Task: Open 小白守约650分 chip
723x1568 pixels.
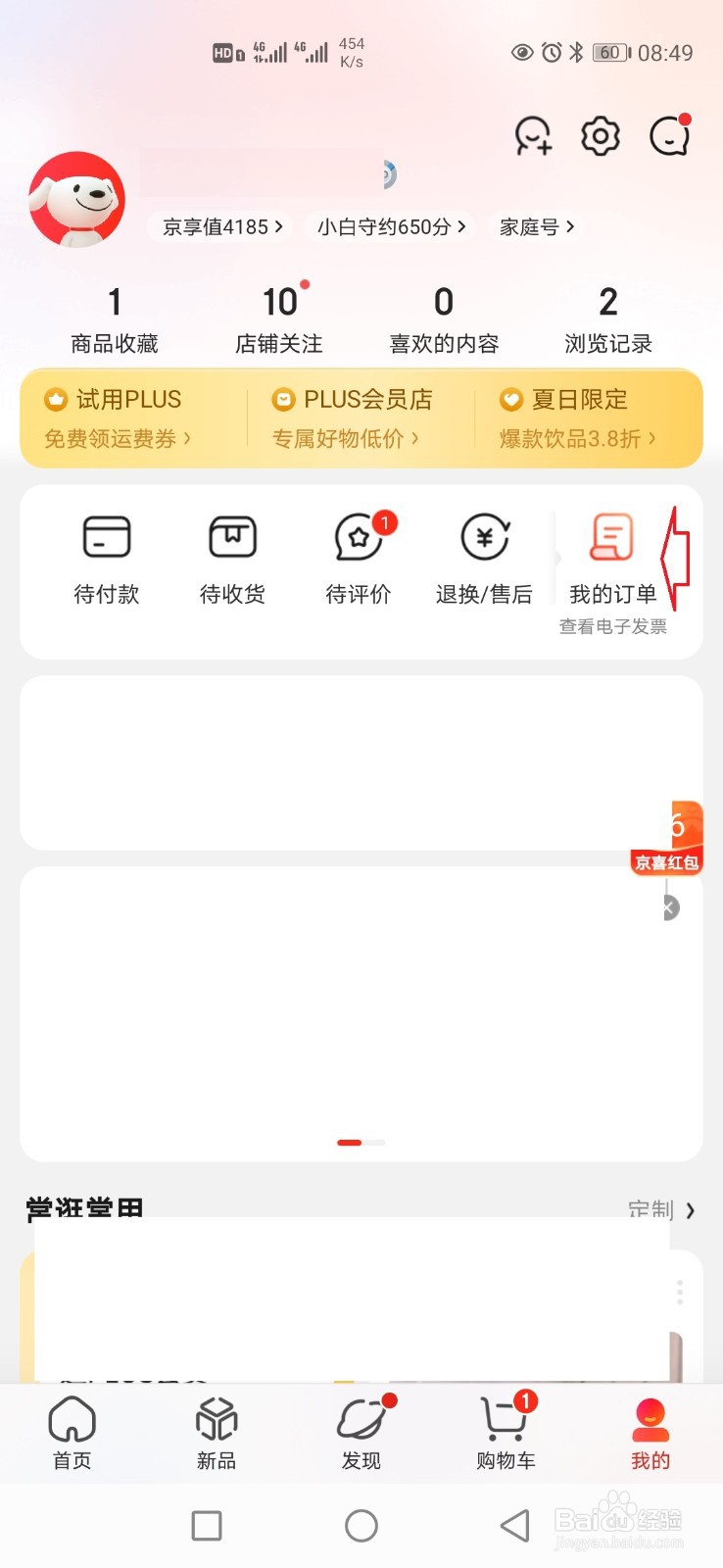Action: coord(391,227)
